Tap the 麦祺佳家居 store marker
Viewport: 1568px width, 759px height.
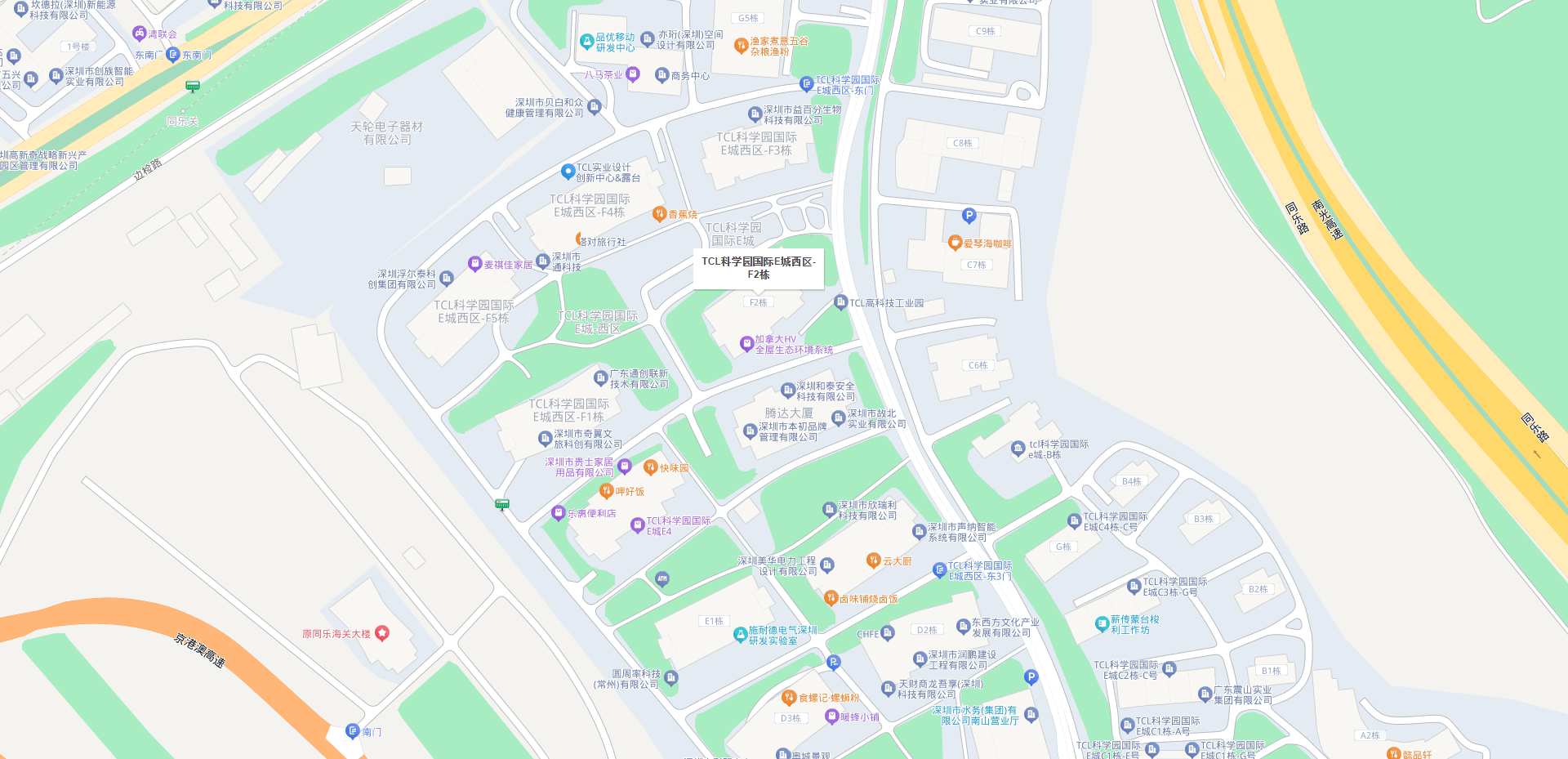click(474, 264)
